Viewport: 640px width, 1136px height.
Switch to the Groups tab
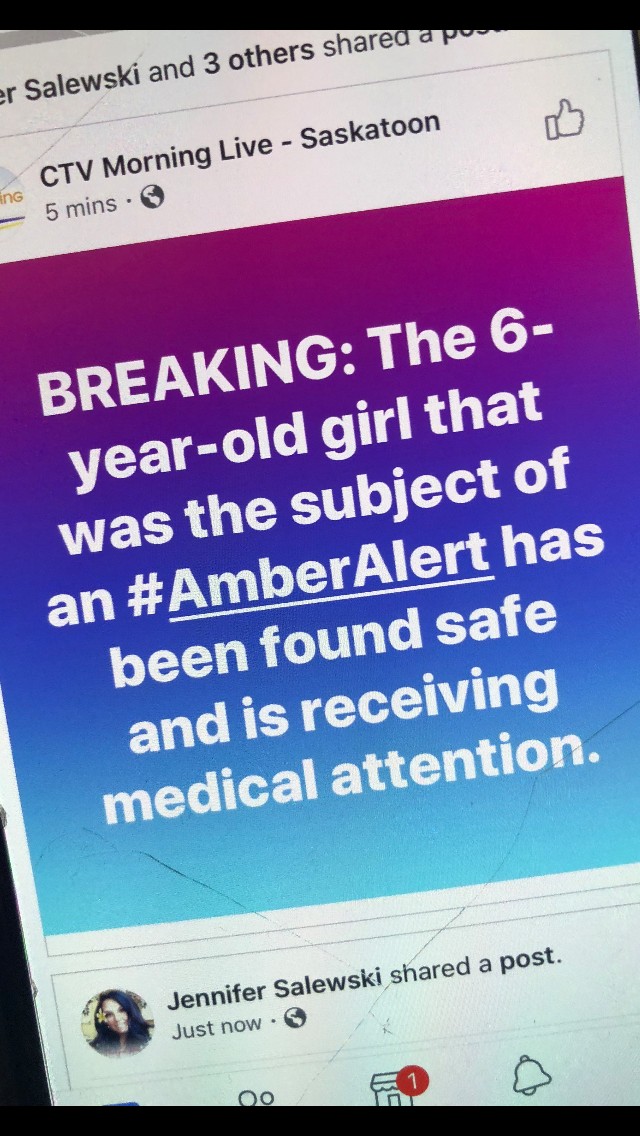[256, 1097]
